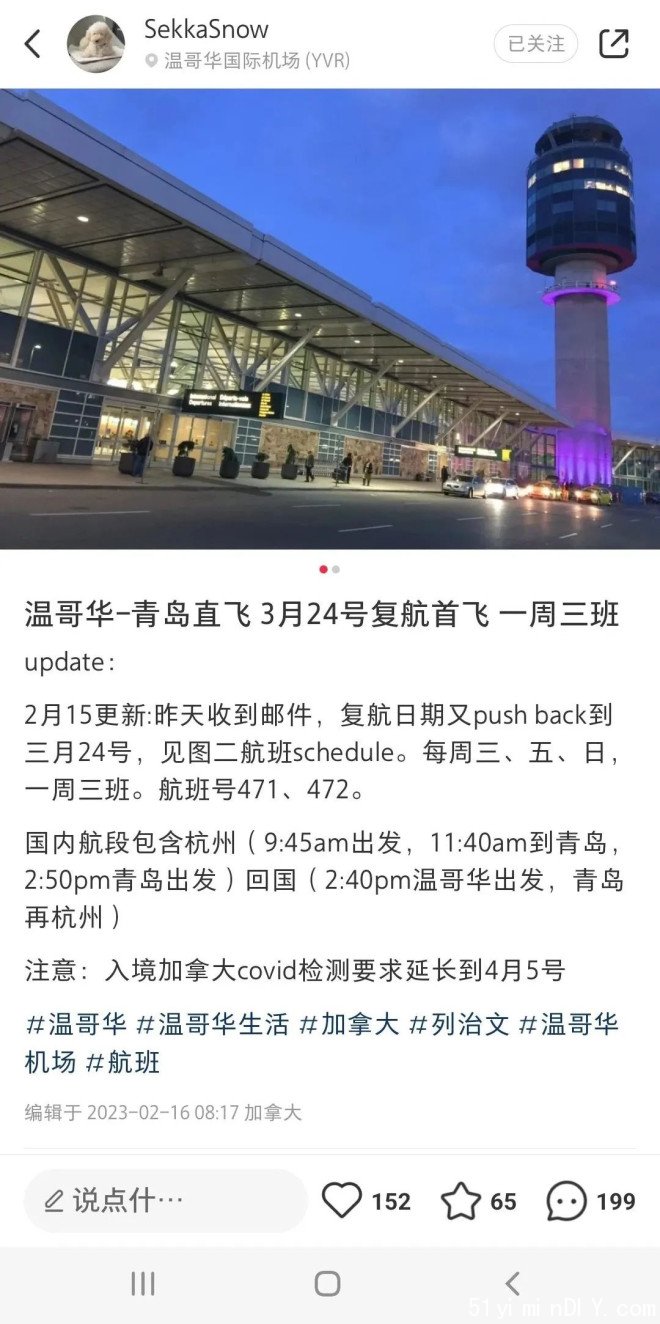Open the #温哥华 hashtag

tap(76, 1024)
